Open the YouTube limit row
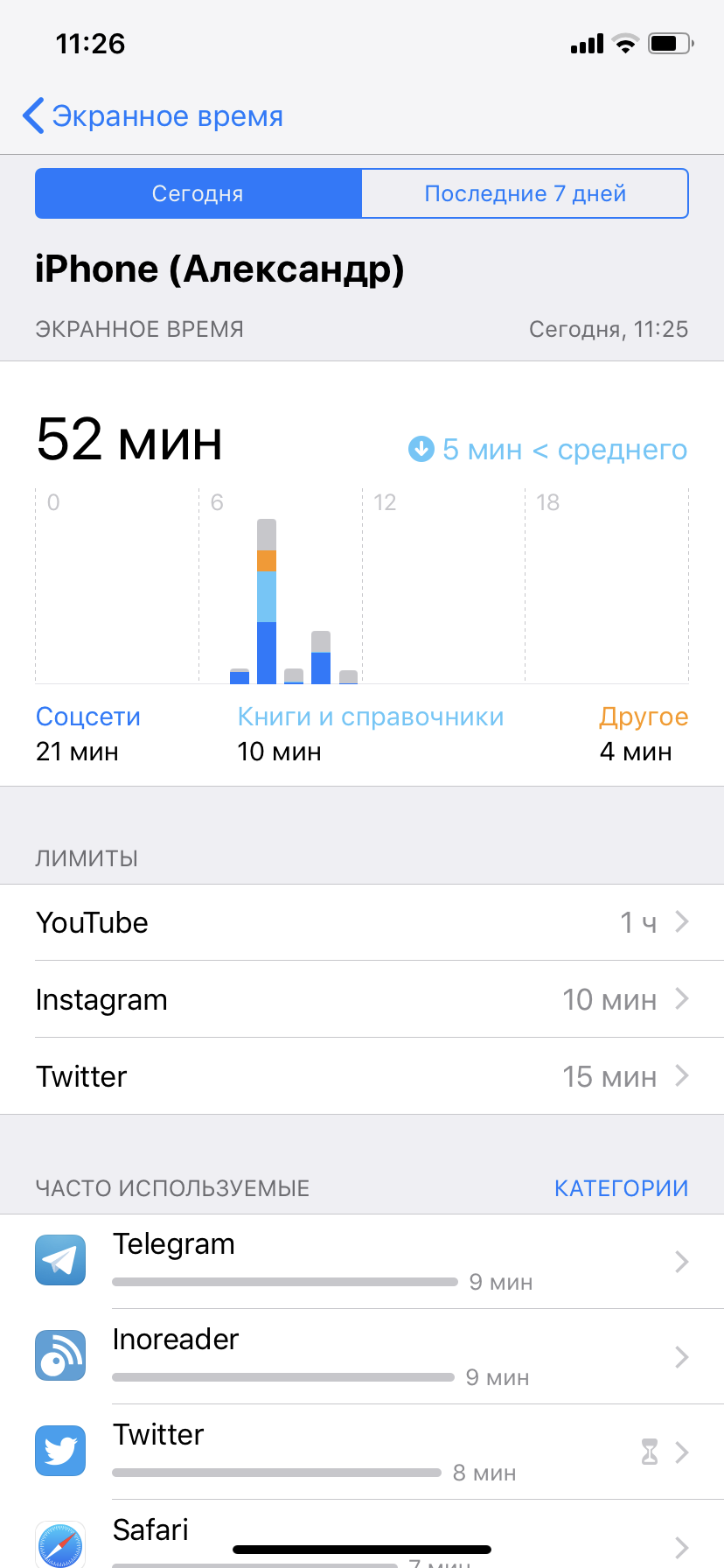The width and height of the screenshot is (724, 1568). (x=362, y=922)
